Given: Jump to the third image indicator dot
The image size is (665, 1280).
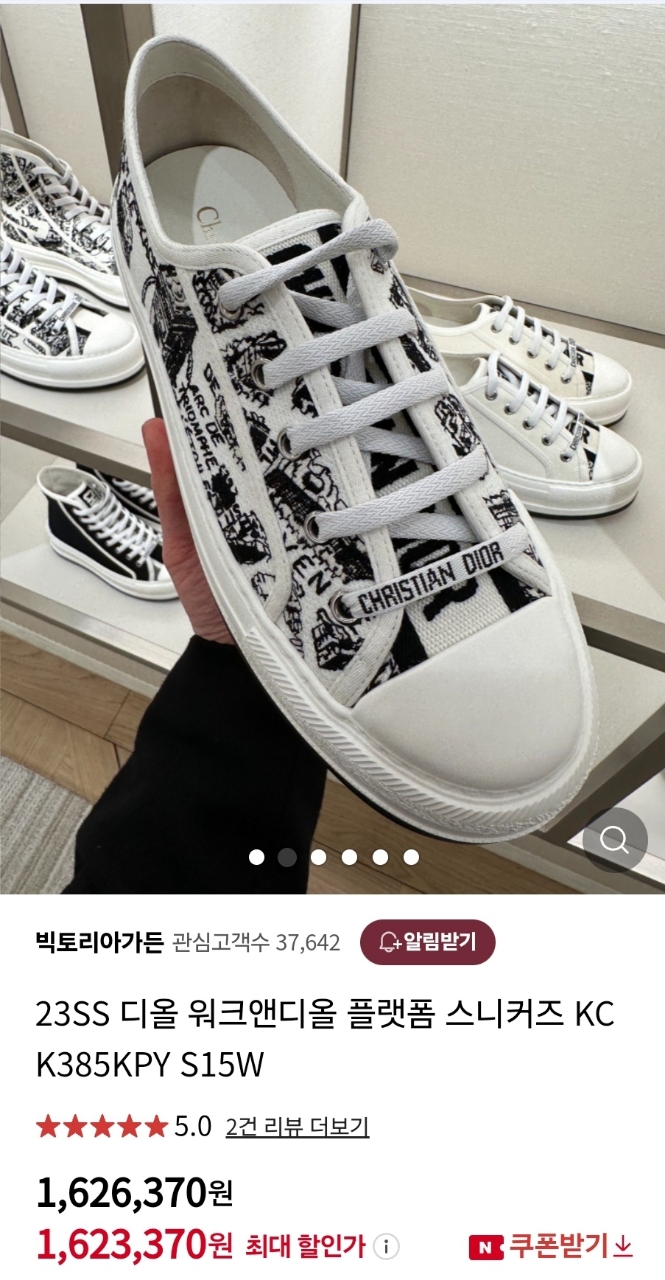Looking at the screenshot, I should 318,857.
